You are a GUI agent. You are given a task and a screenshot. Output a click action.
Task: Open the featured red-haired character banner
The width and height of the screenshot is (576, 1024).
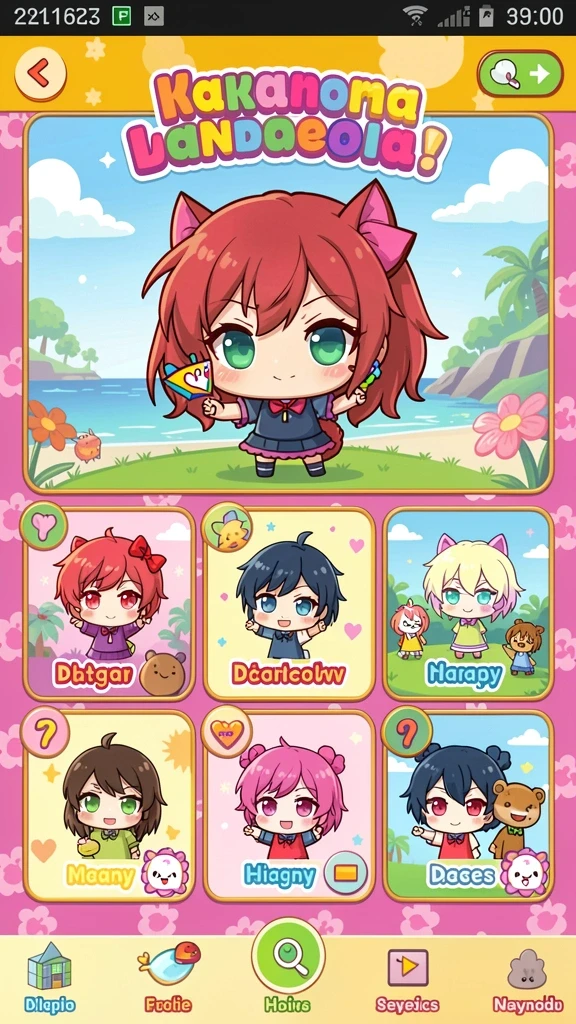click(288, 303)
